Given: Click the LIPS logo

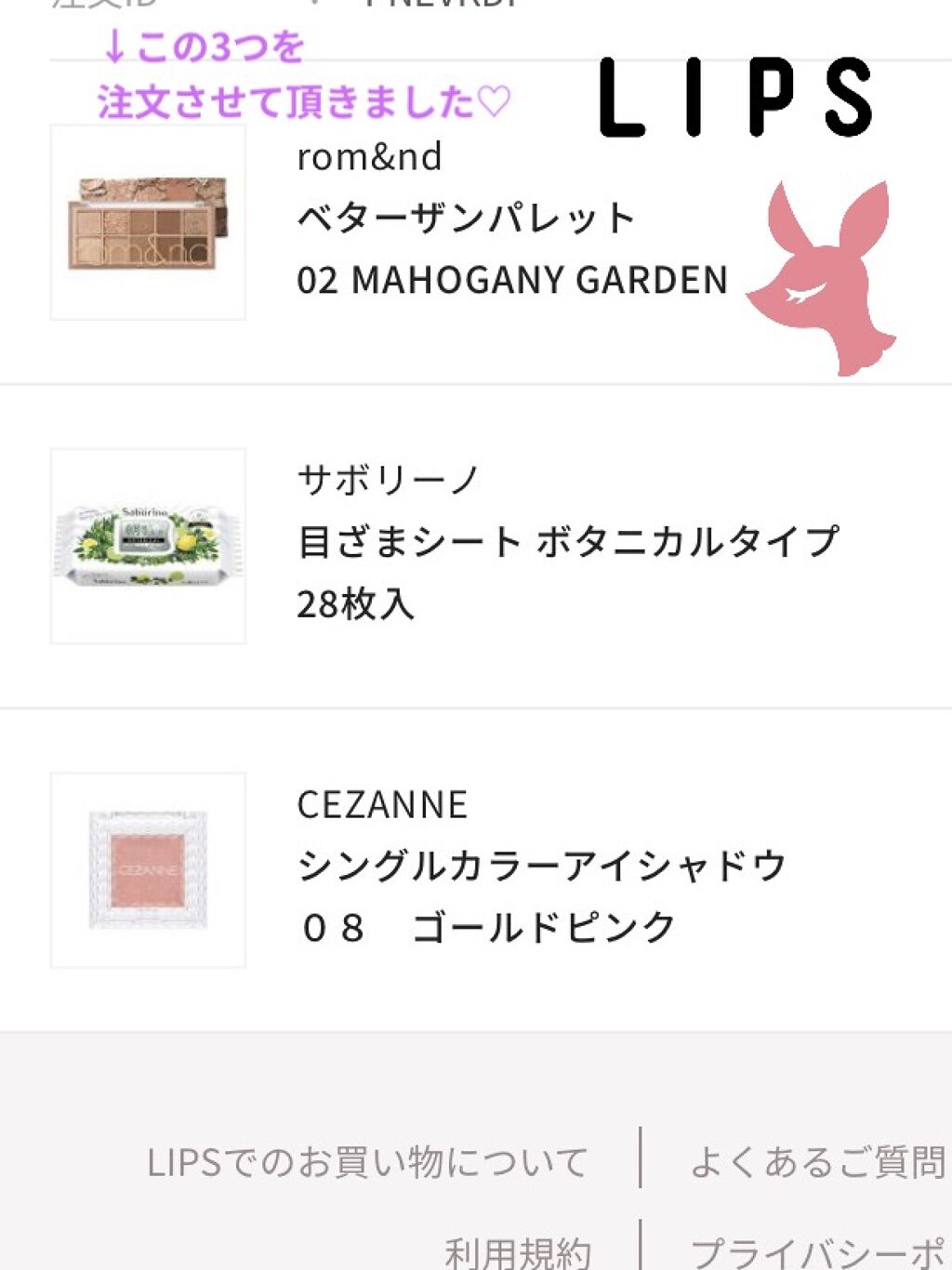Looking at the screenshot, I should point(734,98).
